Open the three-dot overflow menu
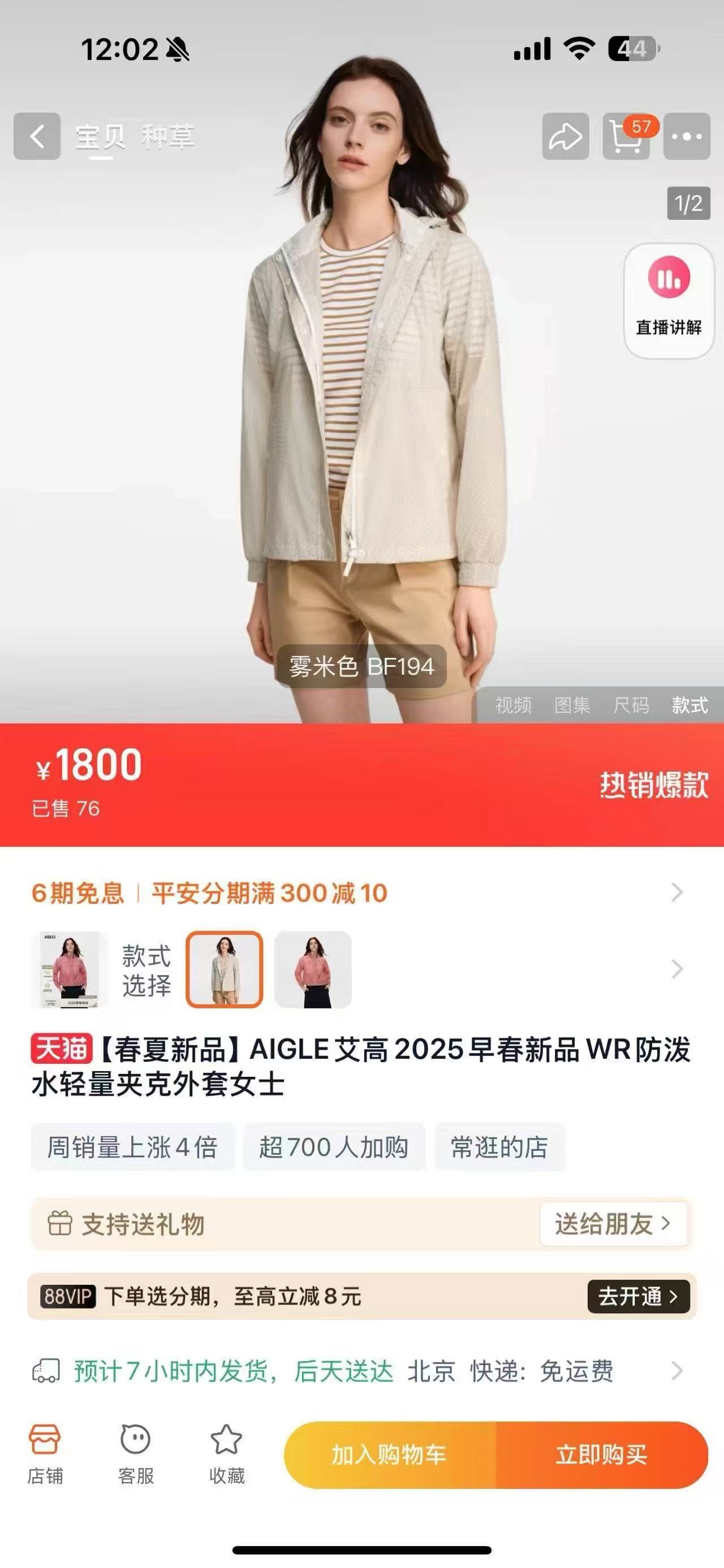724x1568 pixels. tap(686, 136)
